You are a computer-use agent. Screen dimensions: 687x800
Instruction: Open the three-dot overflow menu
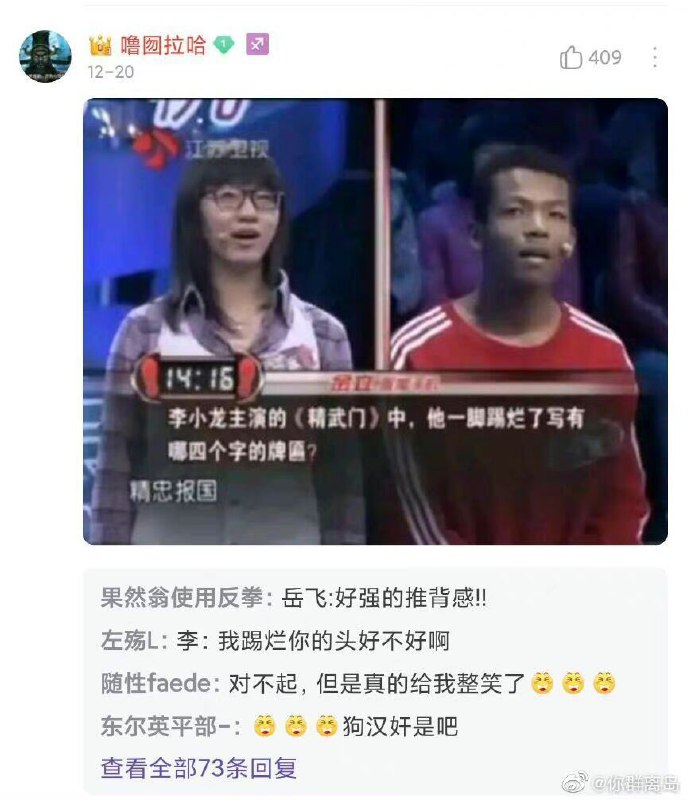(655, 57)
